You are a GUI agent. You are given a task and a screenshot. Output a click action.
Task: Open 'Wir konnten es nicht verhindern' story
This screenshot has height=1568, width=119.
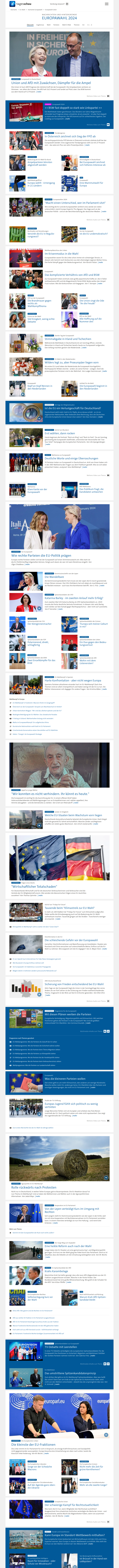click(x=50, y=794)
